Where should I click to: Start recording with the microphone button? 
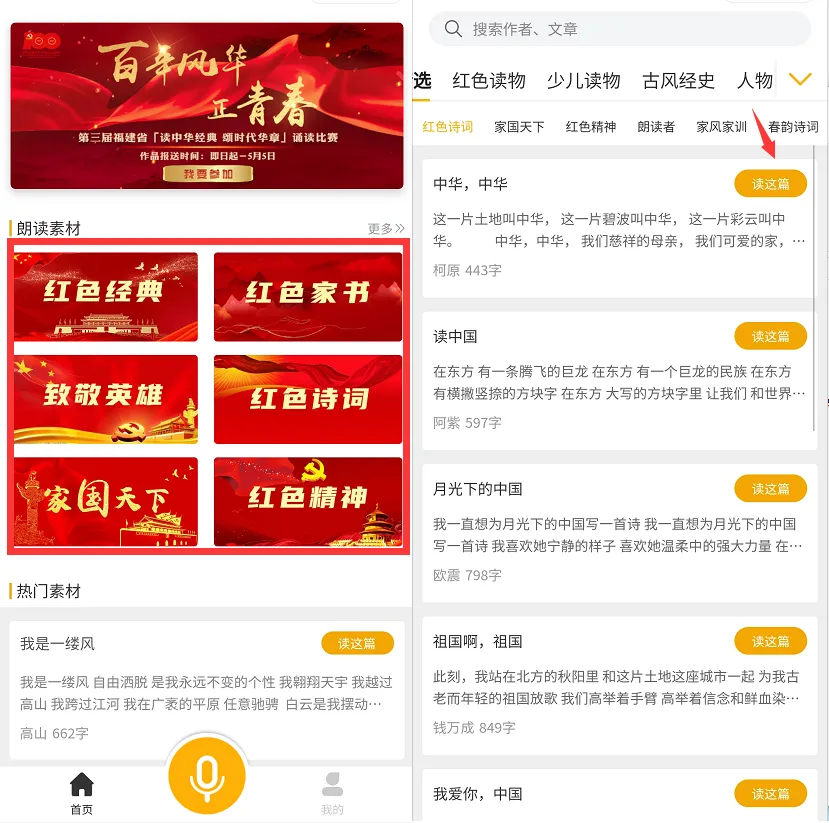coord(207,775)
